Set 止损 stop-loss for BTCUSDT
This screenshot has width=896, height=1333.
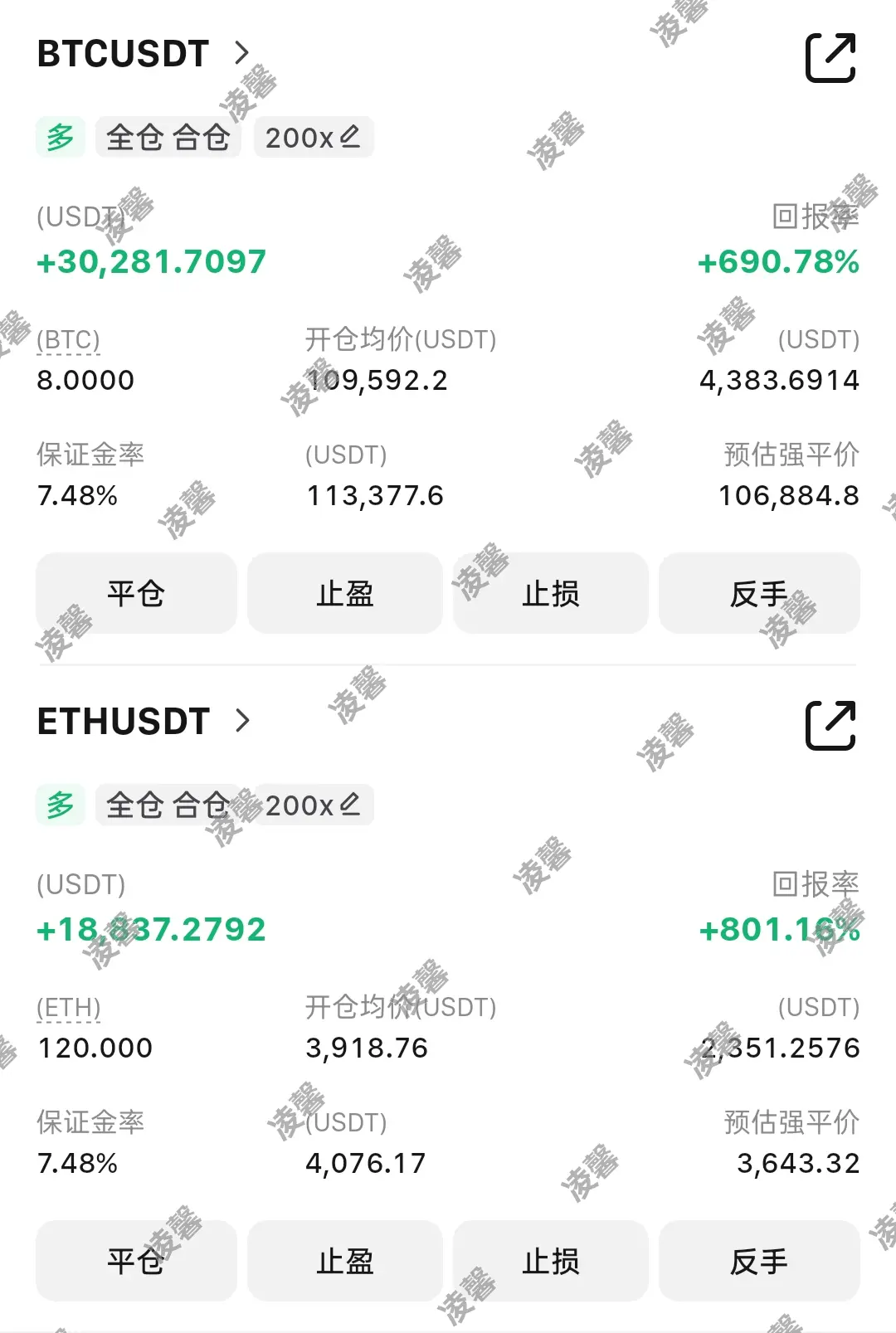(x=551, y=594)
